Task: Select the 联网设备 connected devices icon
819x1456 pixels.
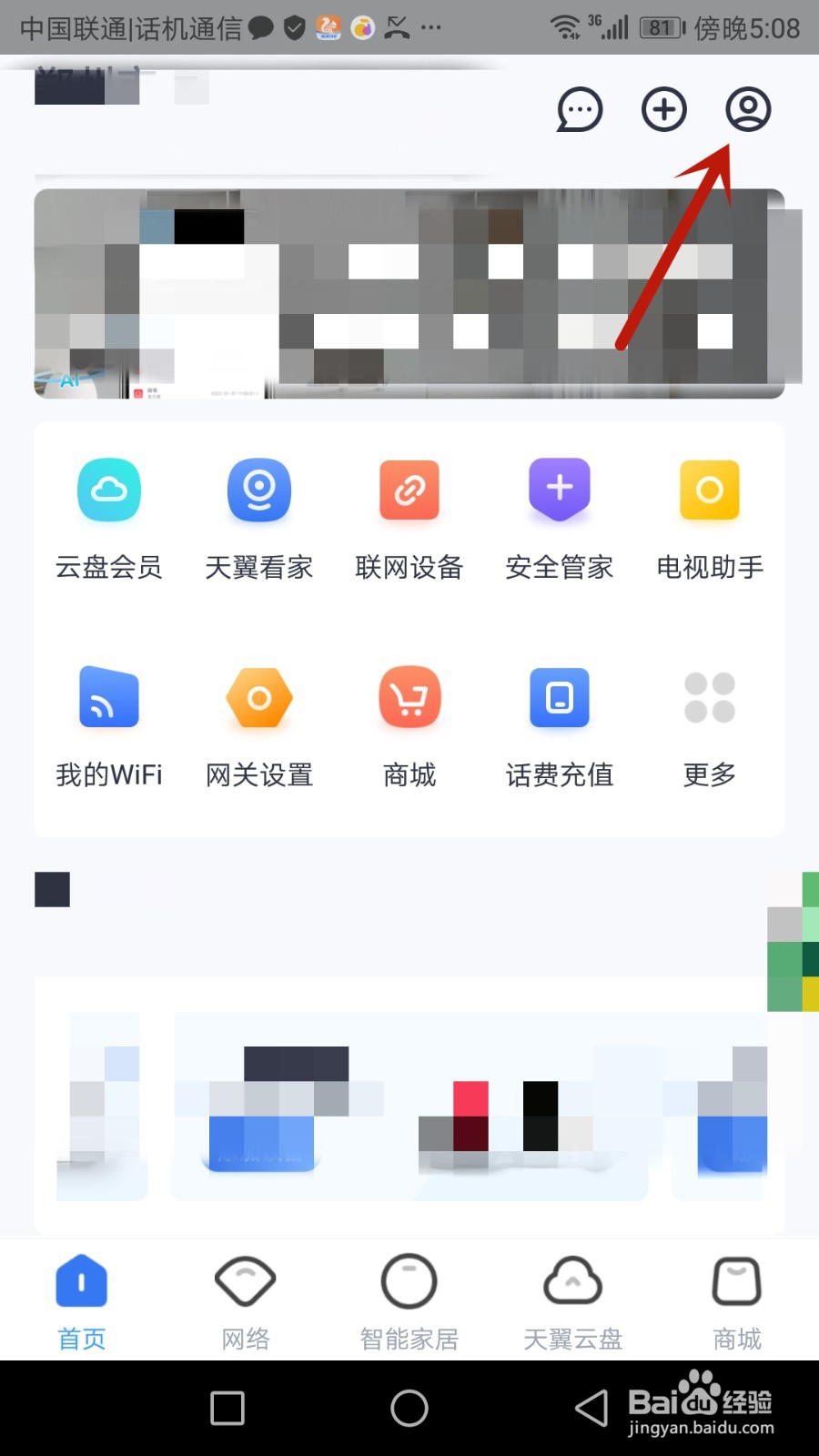Action: [x=409, y=514]
